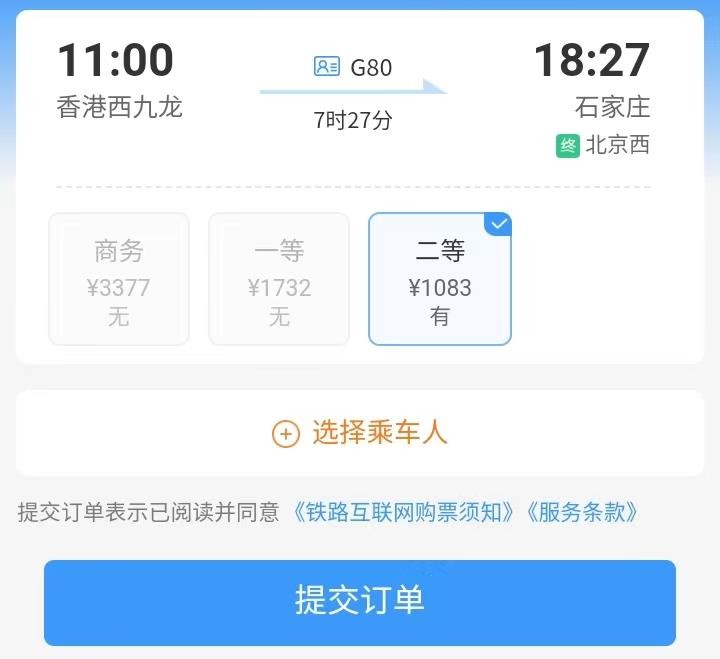The height and width of the screenshot is (659, 720).
Task: Select the 二等 seat class at ¥1083
Action: [x=439, y=279]
